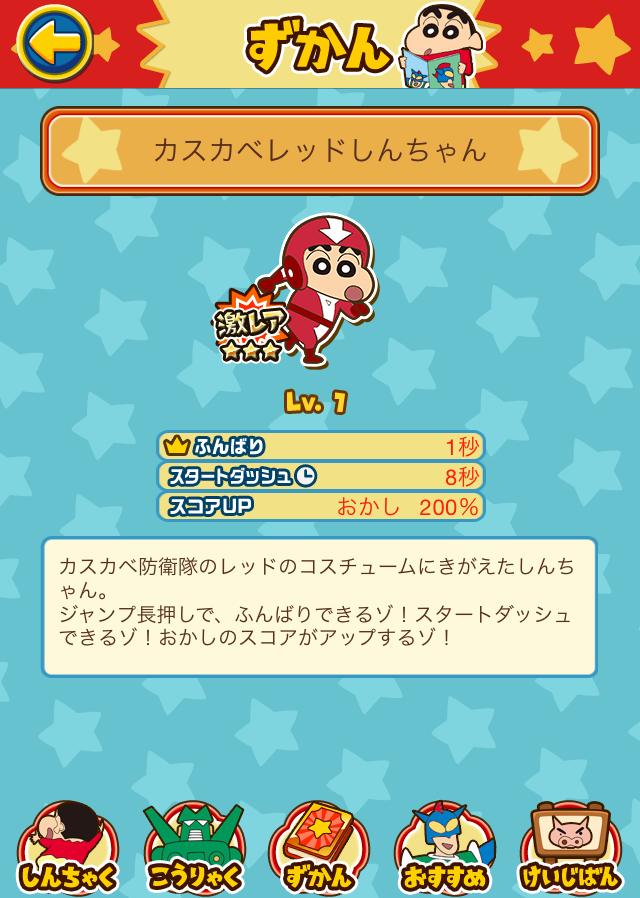
Task: Open the しんちゃく tab
Action: point(67,848)
